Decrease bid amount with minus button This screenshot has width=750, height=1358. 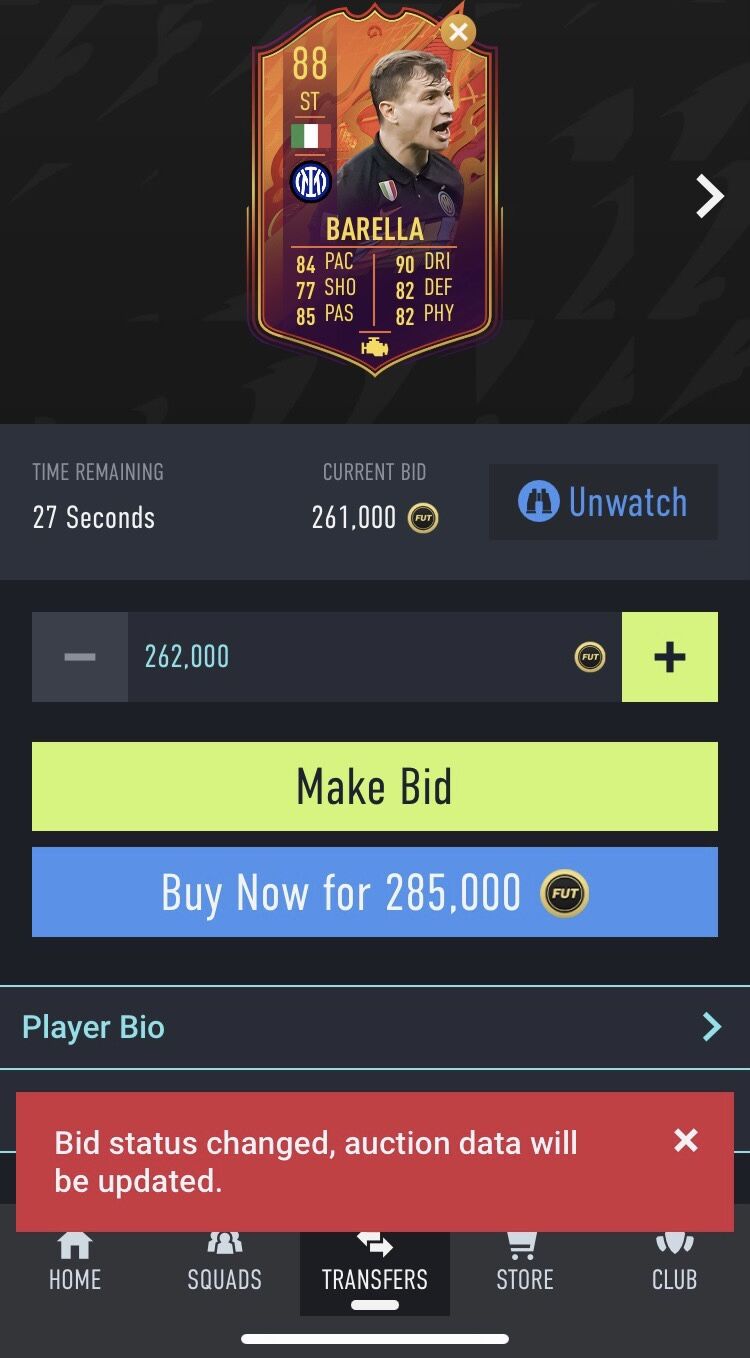(80, 657)
